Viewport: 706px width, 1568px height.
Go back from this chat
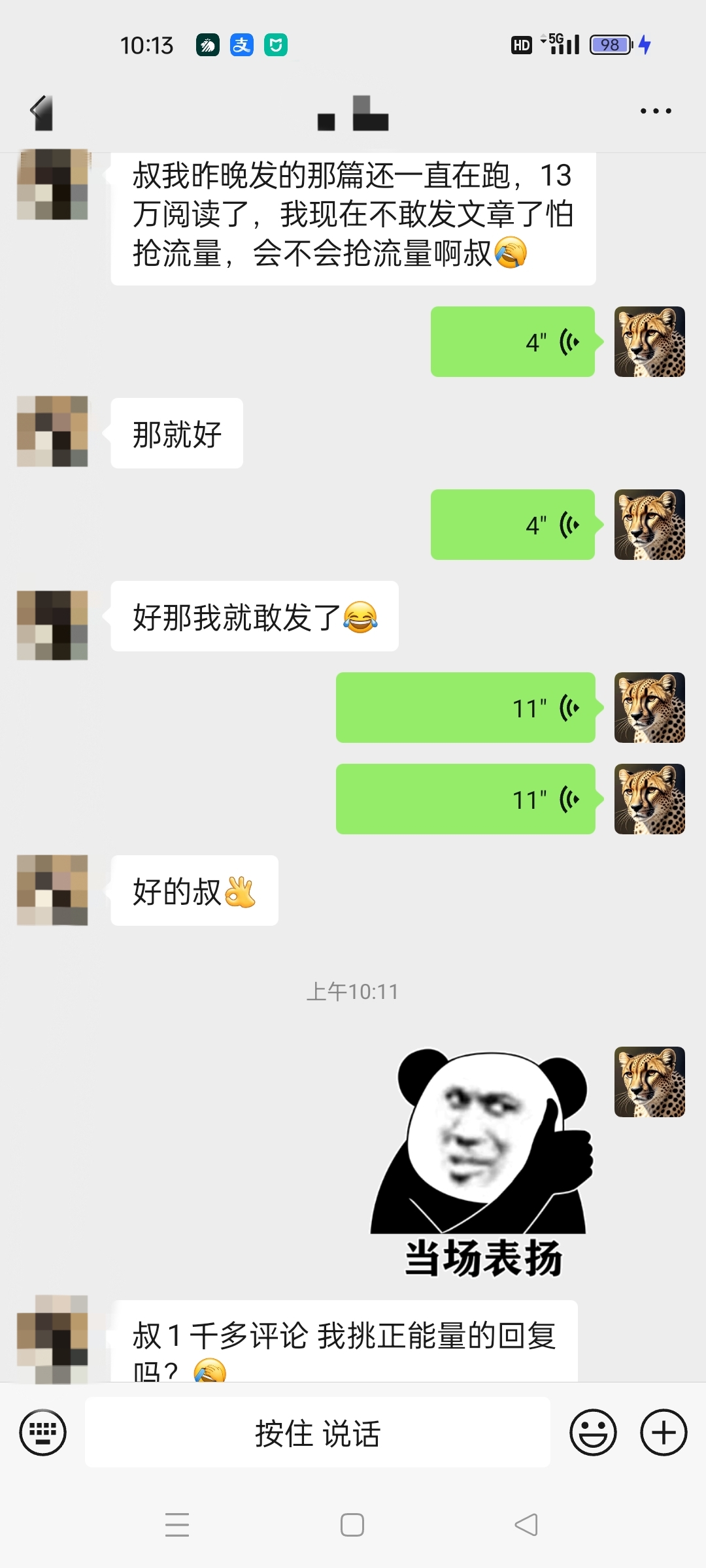coord(42,112)
